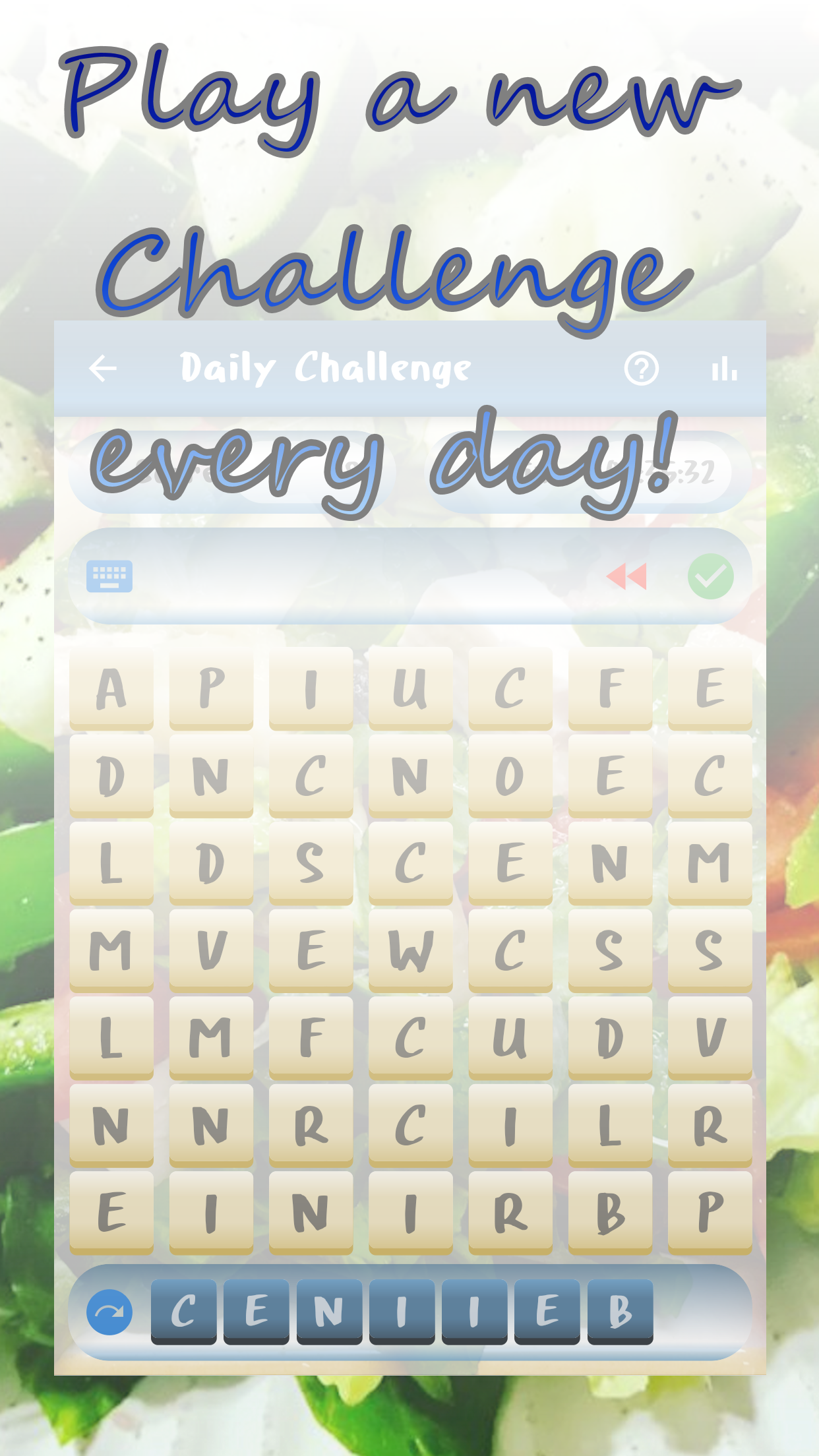The image size is (819, 1456).
Task: Open the statistics bar chart icon
Action: [723, 369]
